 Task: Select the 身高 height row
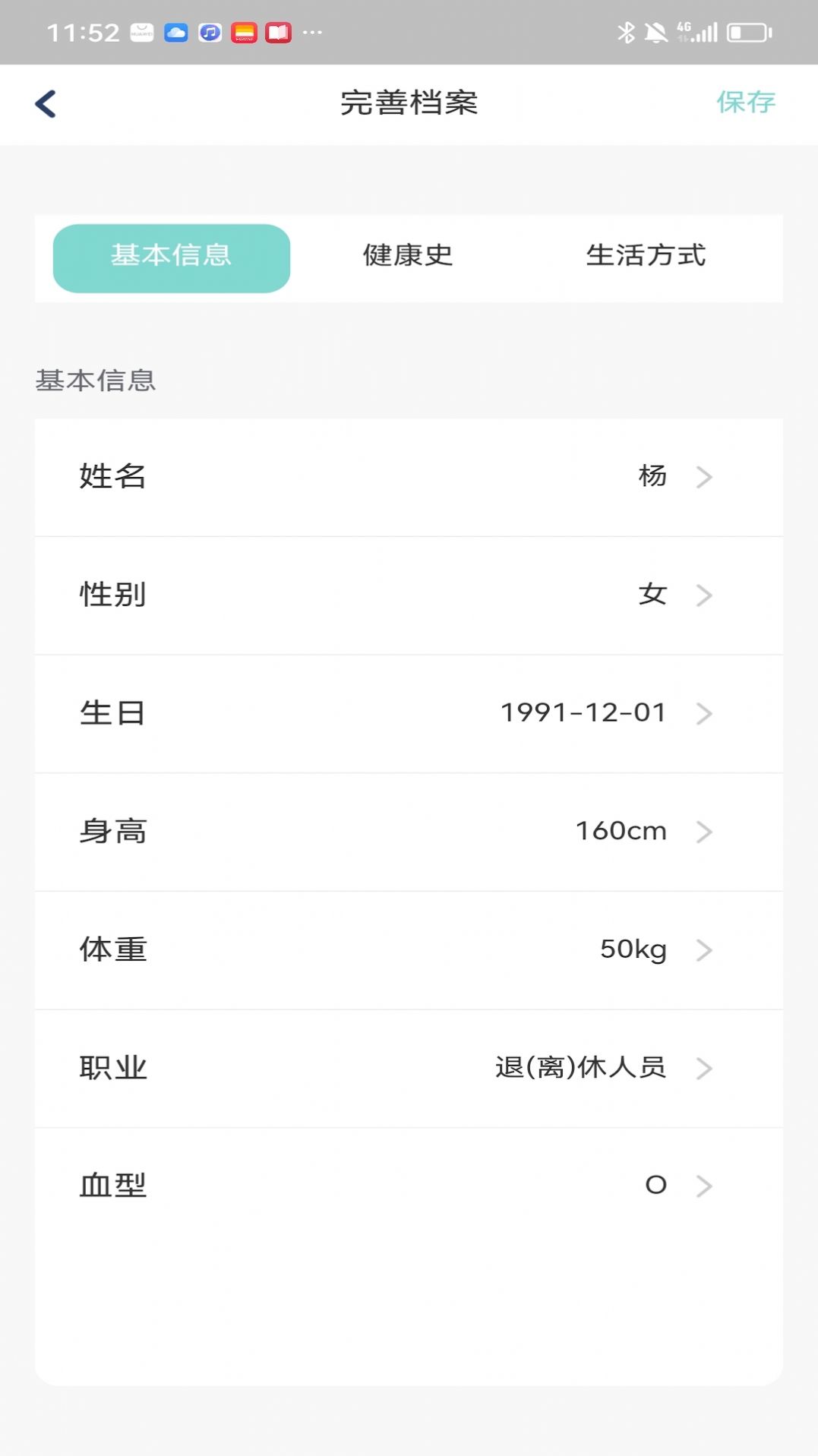[x=409, y=832]
